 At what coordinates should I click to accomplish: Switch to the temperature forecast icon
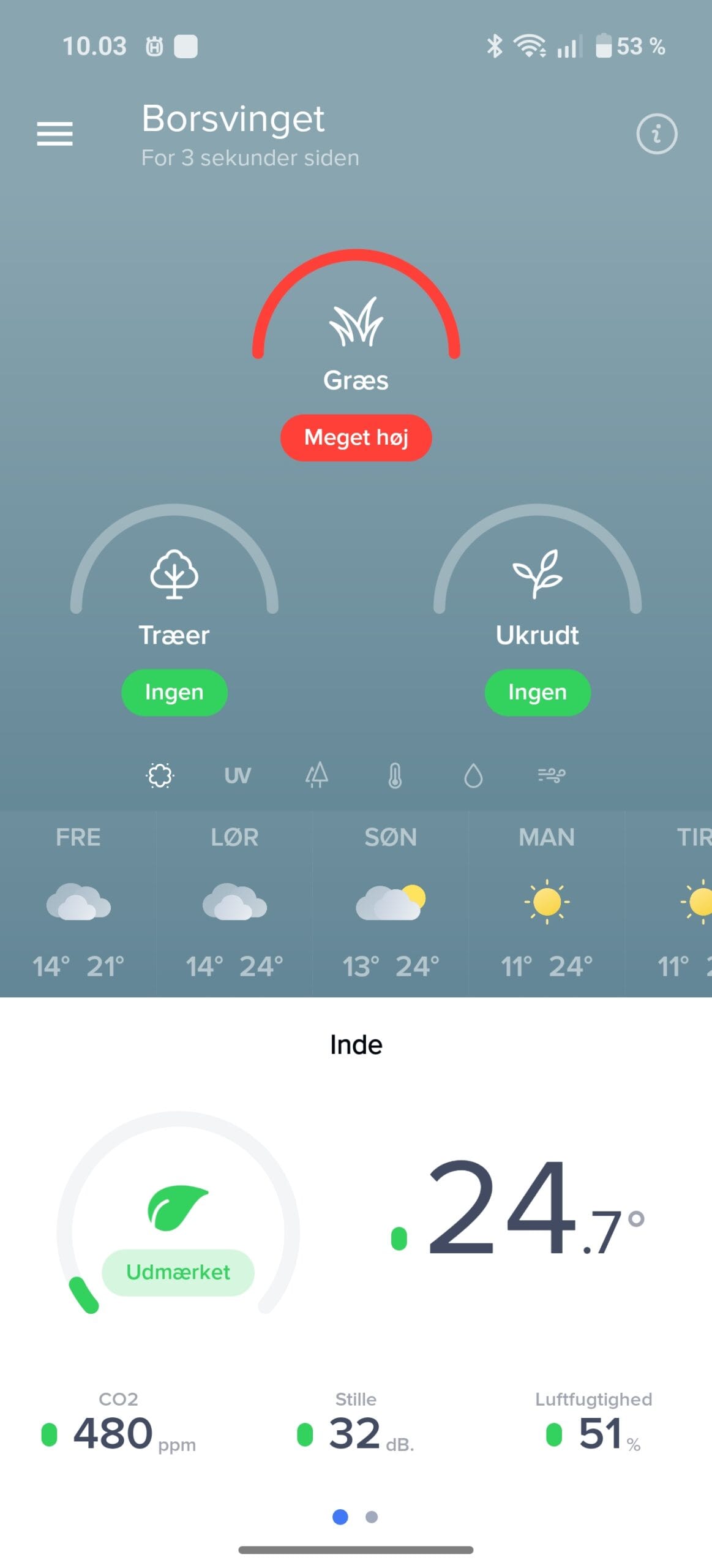tap(395, 775)
